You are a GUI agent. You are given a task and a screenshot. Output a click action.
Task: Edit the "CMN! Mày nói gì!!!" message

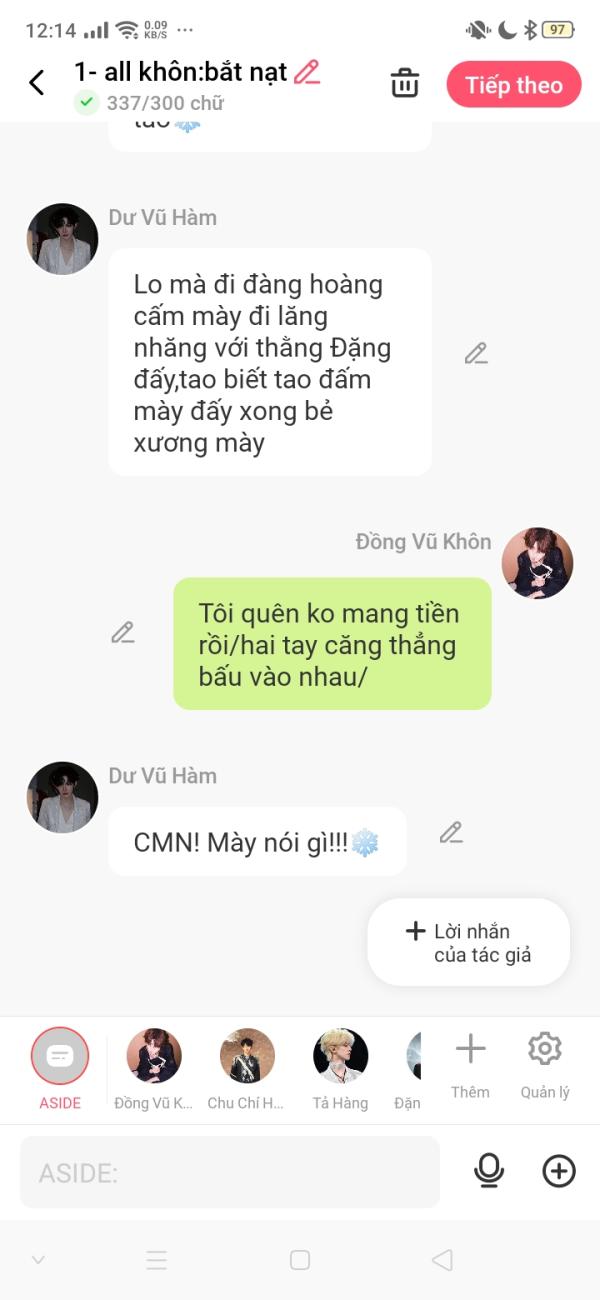[451, 832]
